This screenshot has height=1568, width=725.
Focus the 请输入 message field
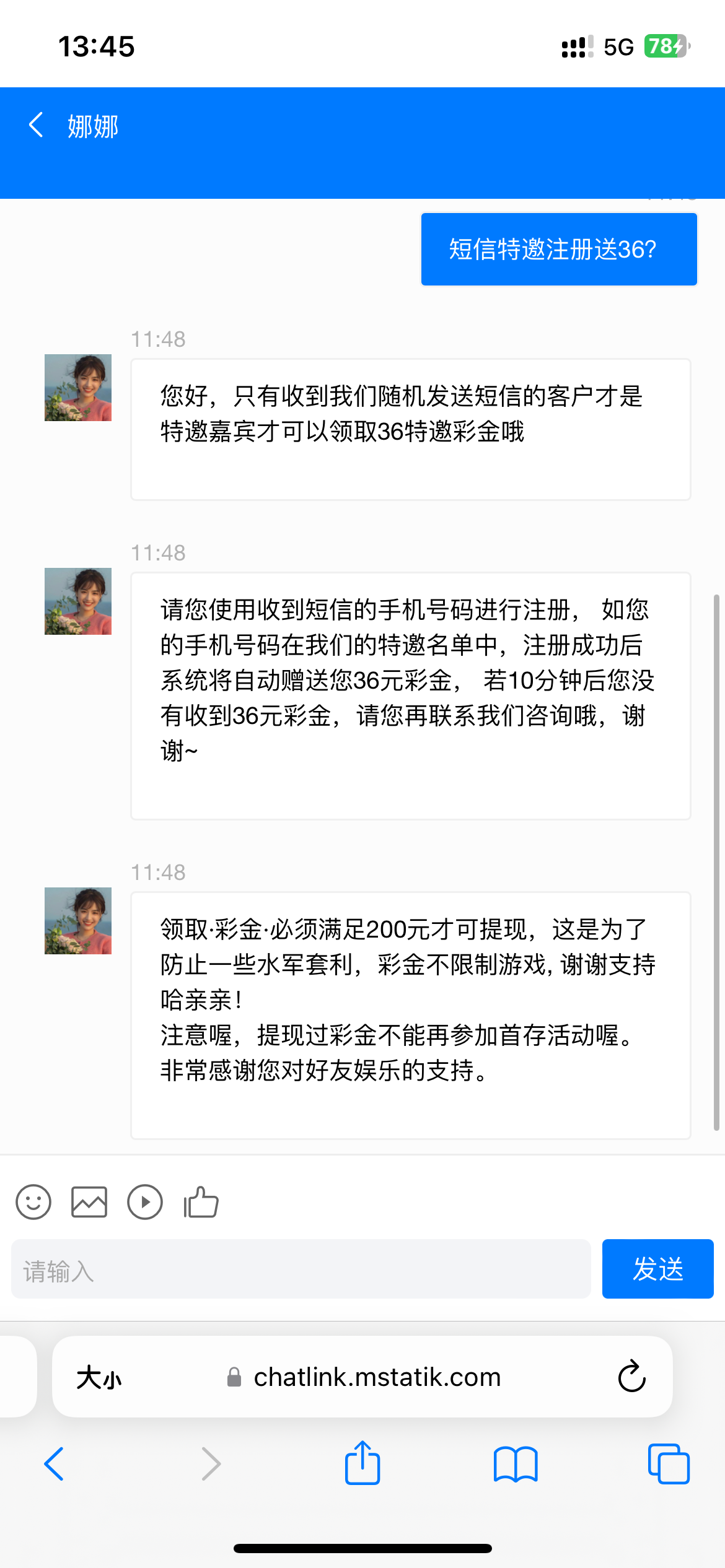[x=301, y=1269]
